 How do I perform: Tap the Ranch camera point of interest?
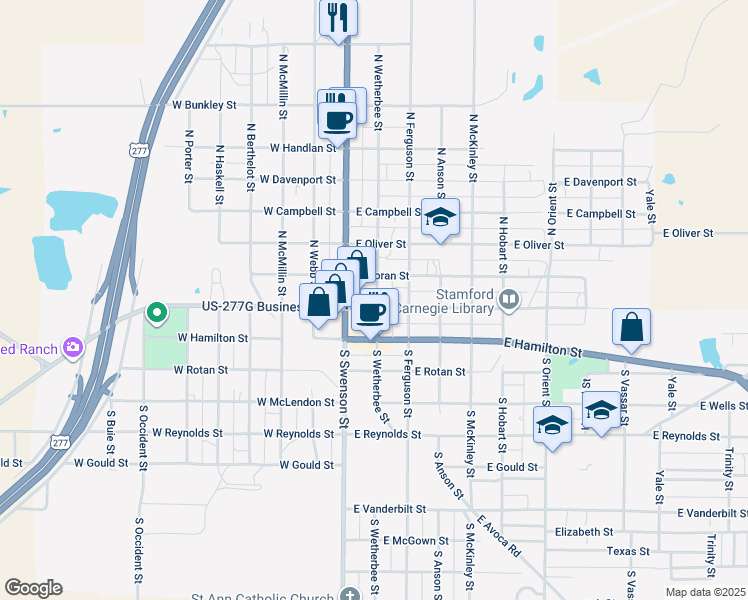tap(72, 348)
